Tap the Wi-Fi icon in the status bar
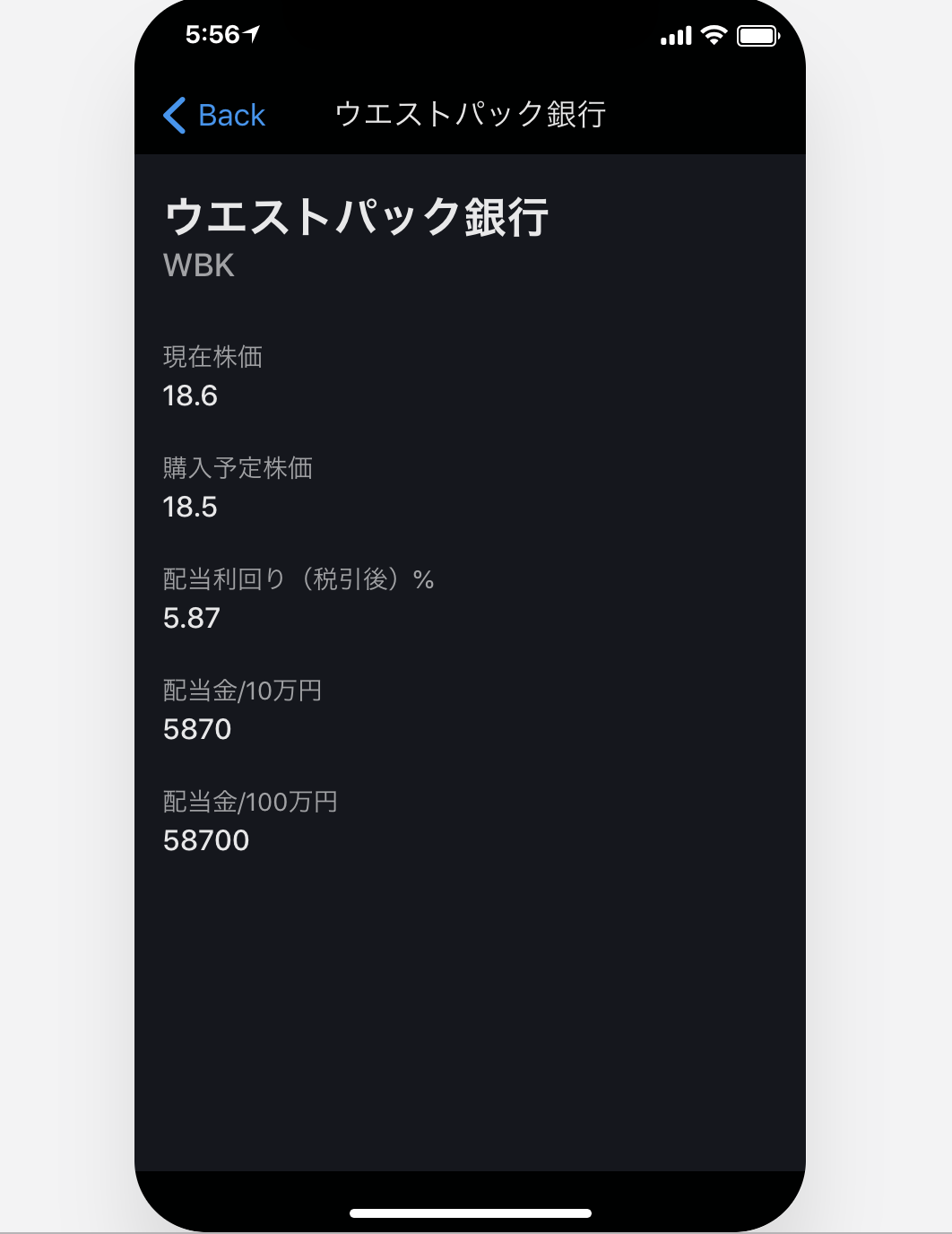This screenshot has width=952, height=1234. click(713, 34)
